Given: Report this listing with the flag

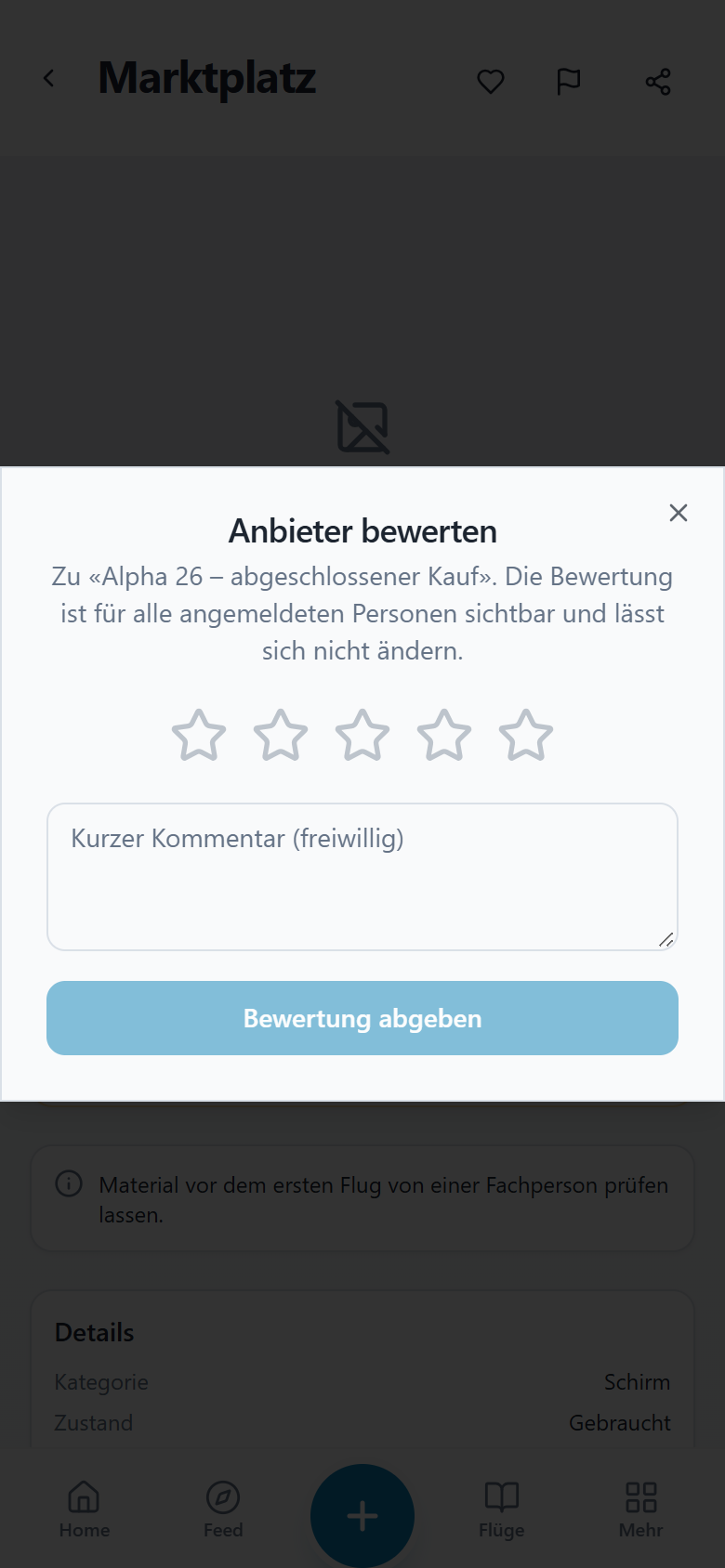Looking at the screenshot, I should pyautogui.click(x=569, y=82).
